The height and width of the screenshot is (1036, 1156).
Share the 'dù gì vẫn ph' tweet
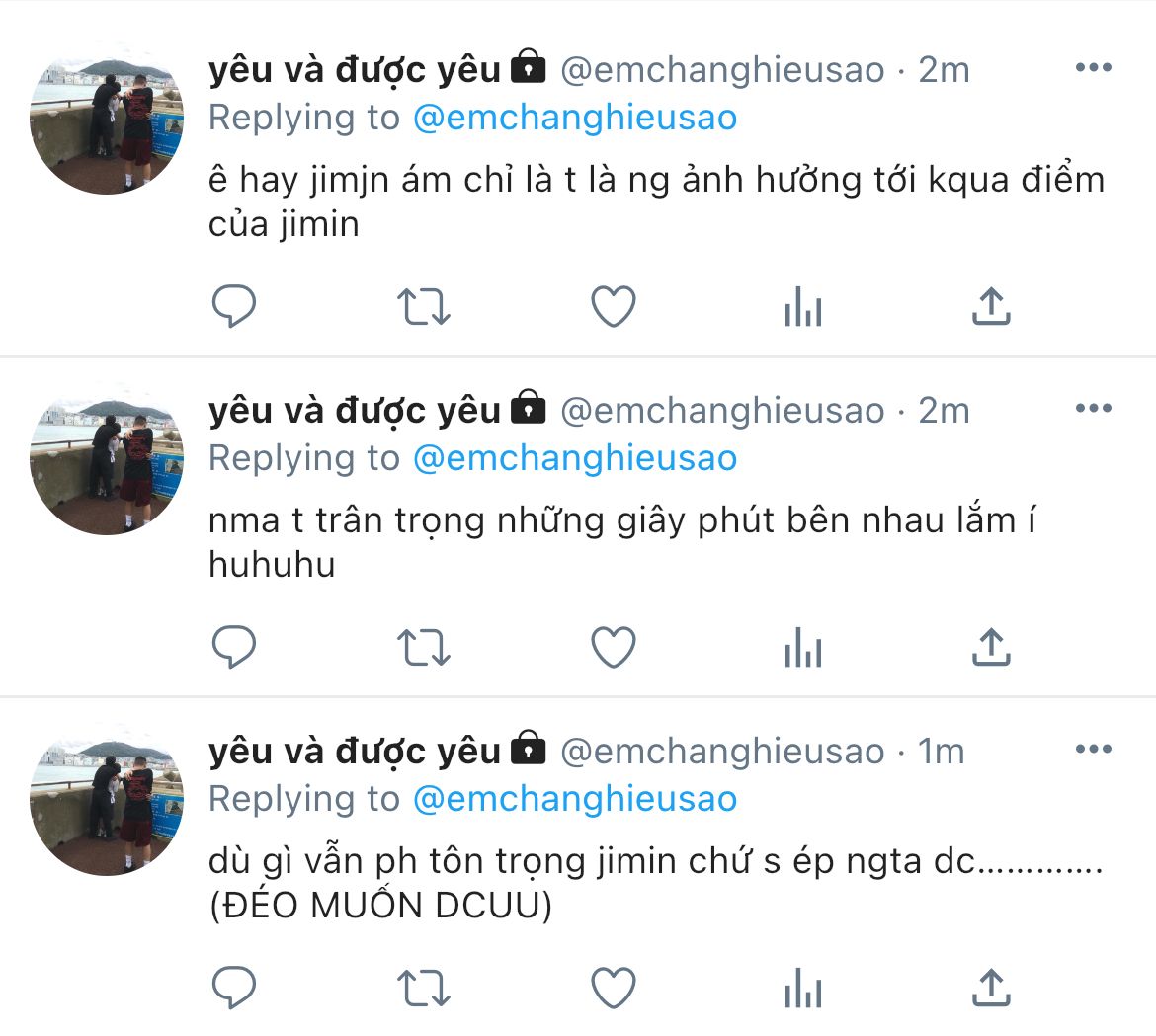pos(991,988)
